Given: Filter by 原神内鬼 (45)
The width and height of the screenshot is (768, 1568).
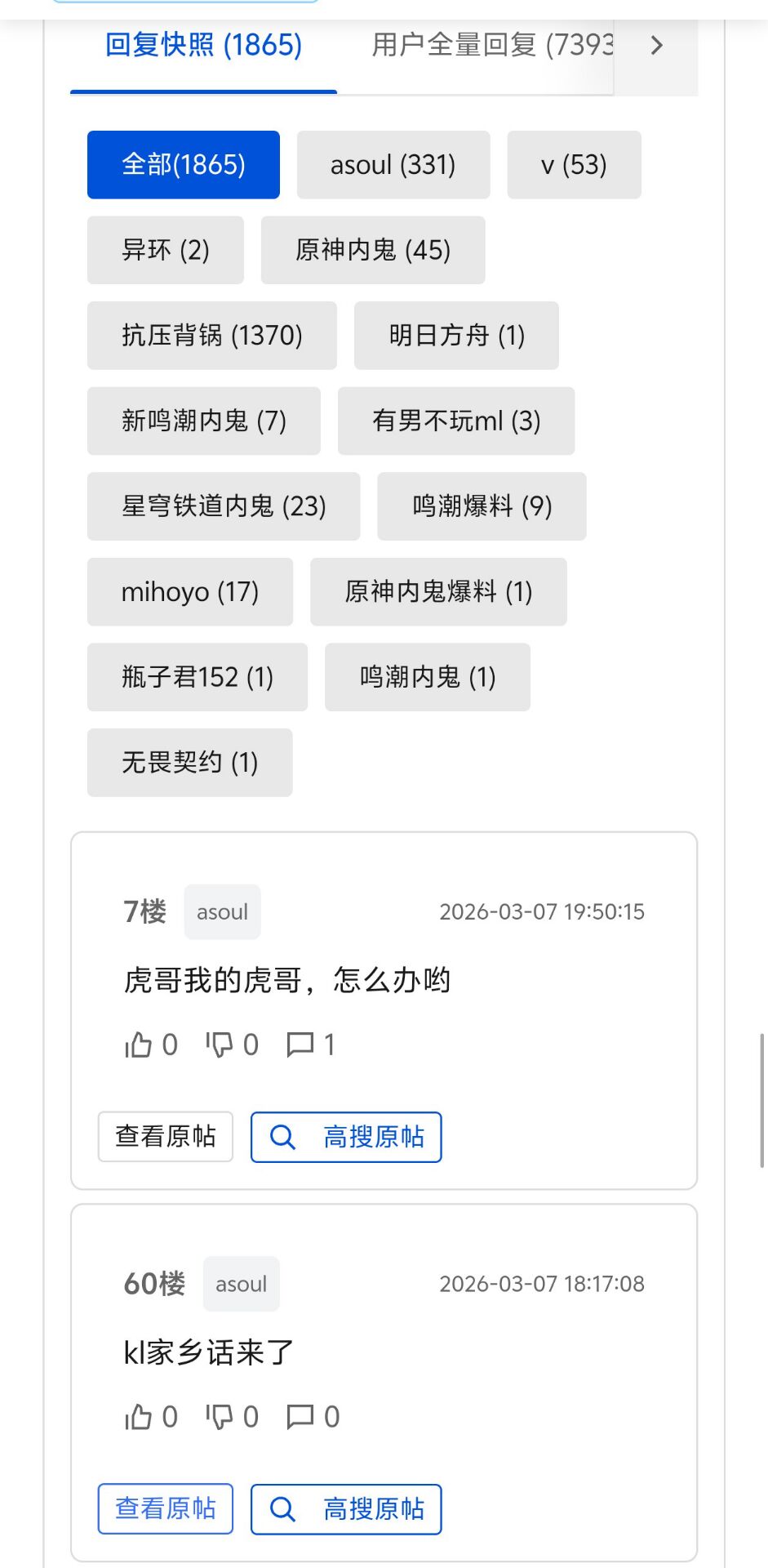Looking at the screenshot, I should coord(372,250).
